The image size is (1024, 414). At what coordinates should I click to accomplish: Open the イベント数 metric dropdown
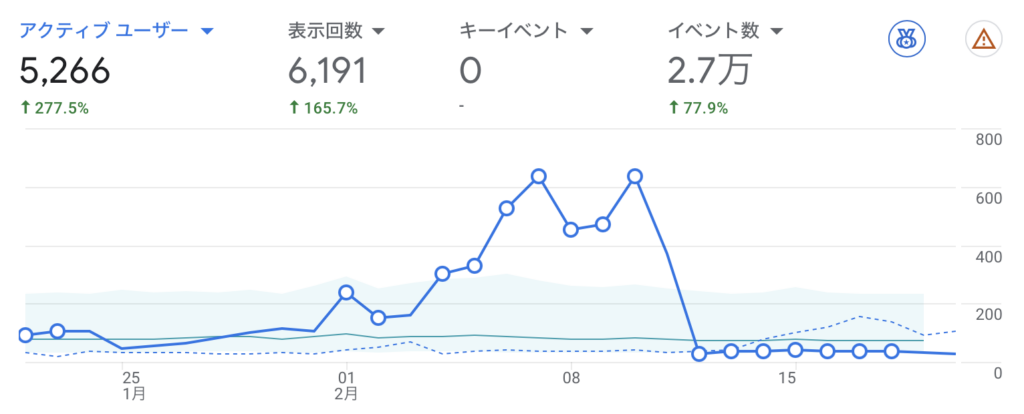pyautogui.click(x=776, y=31)
